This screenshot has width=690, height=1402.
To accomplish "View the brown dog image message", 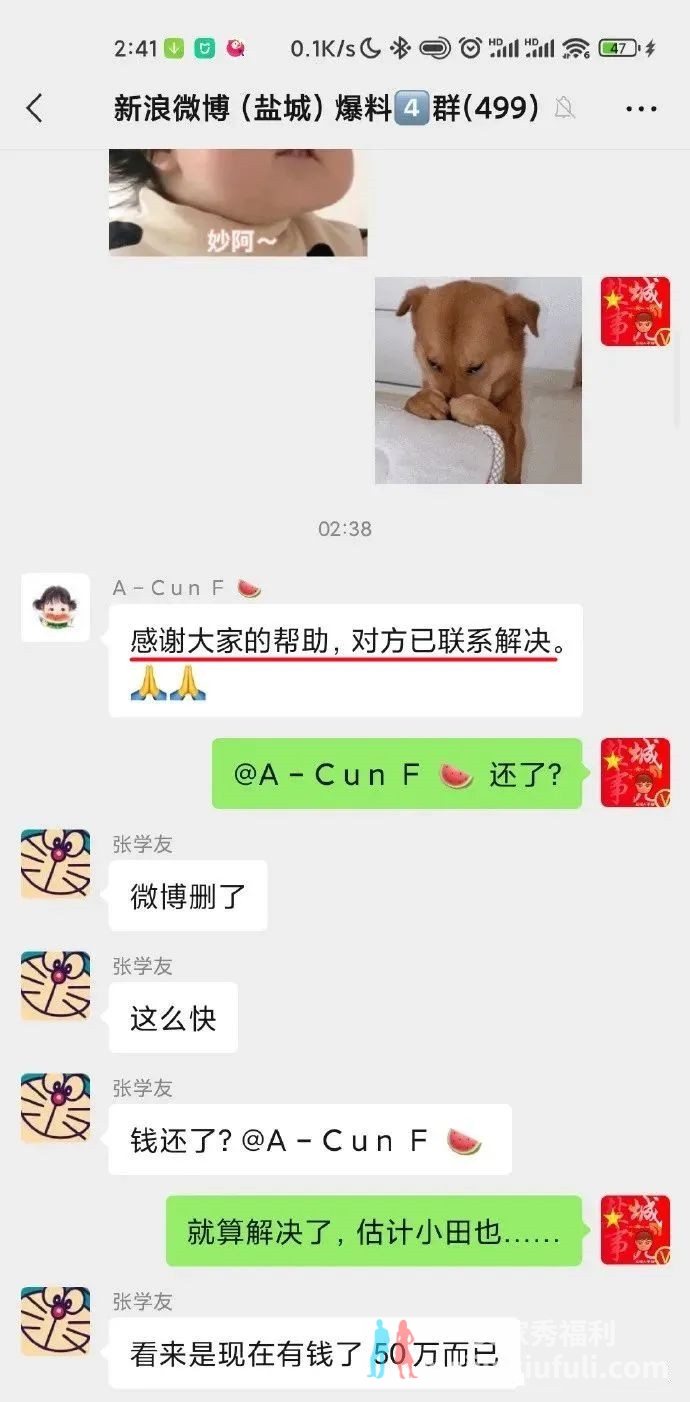I will coord(478,380).
